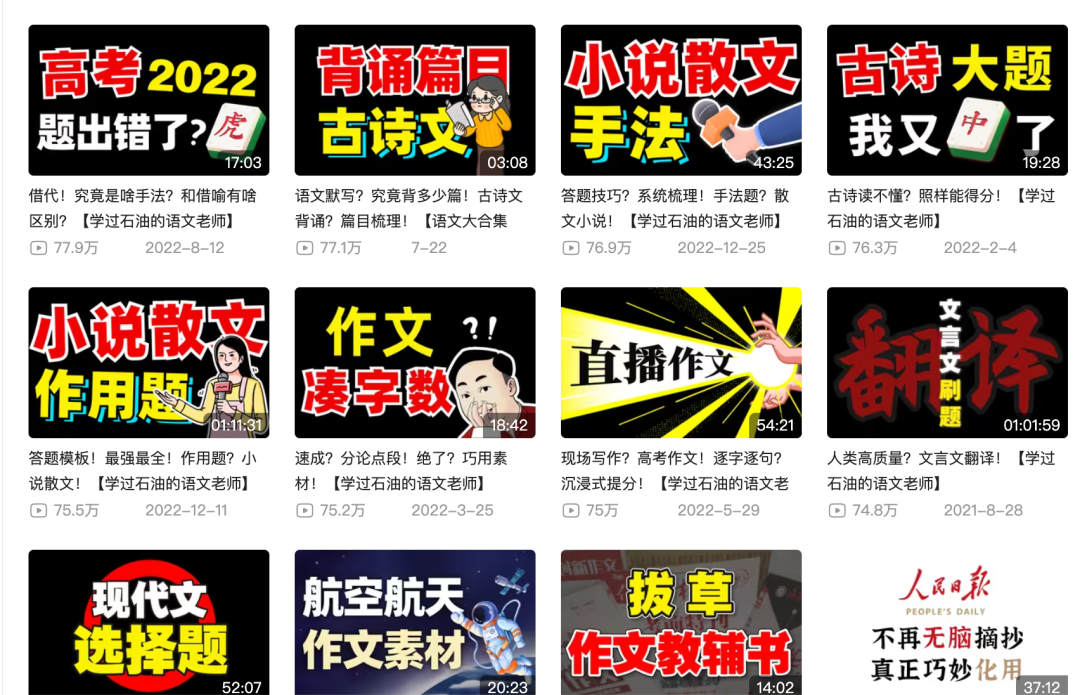Open the 现代文选择题 video
This screenshot has width=1080, height=695.
(148, 622)
